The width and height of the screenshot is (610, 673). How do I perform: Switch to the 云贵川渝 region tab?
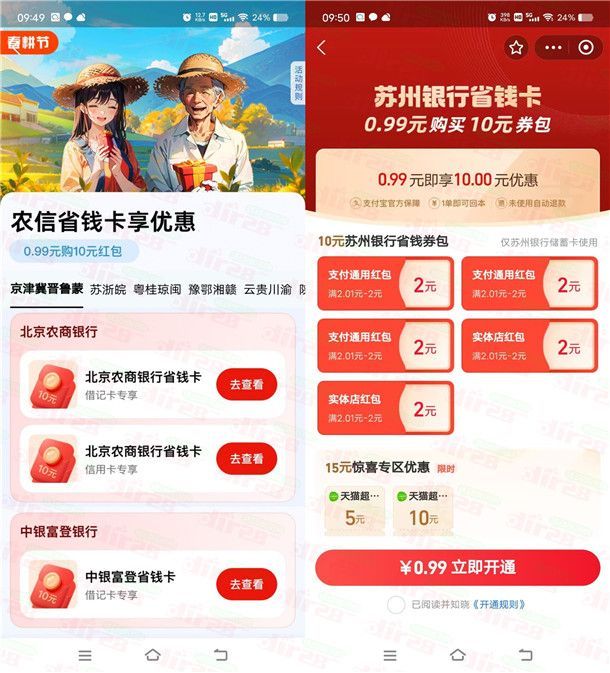(x=266, y=288)
